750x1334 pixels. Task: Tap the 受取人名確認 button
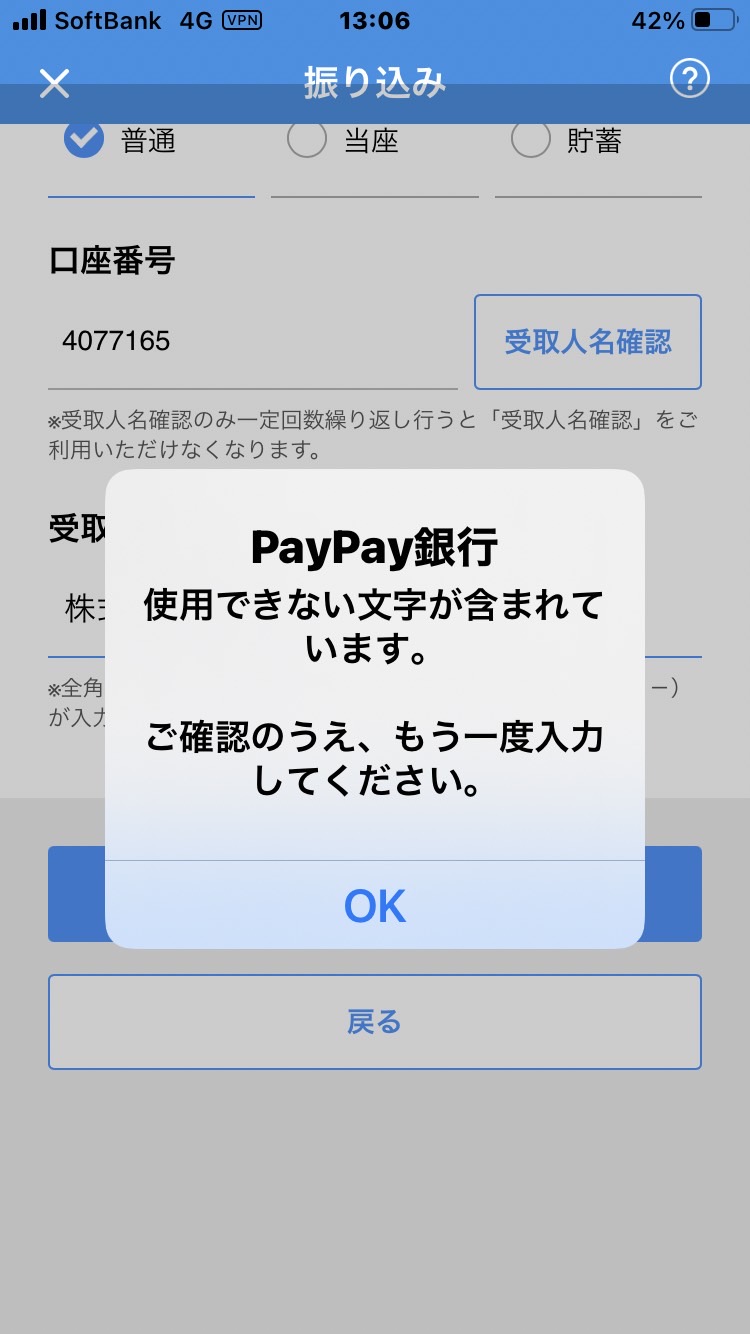[x=588, y=342]
